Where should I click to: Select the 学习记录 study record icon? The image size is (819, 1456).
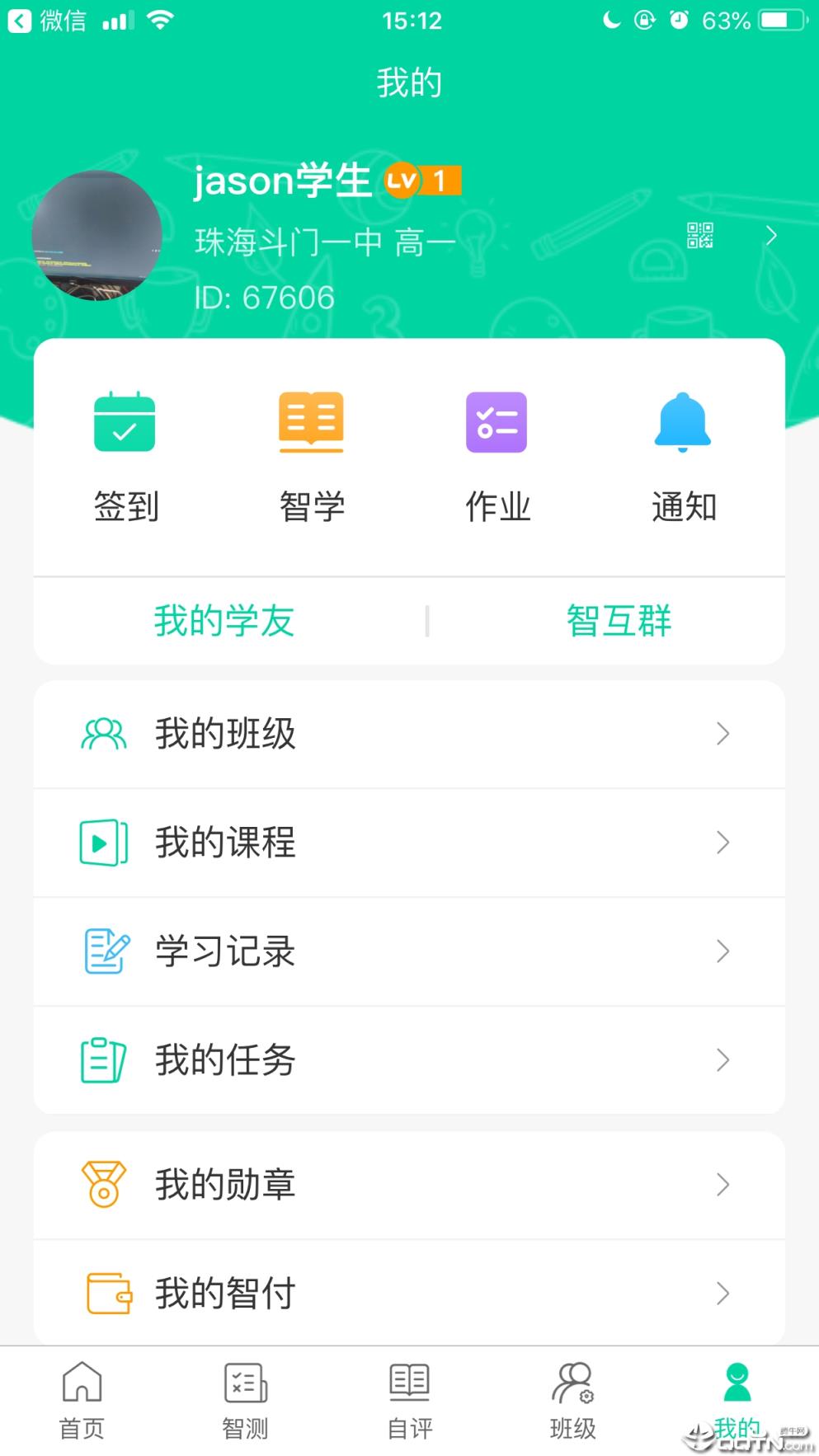click(x=104, y=951)
